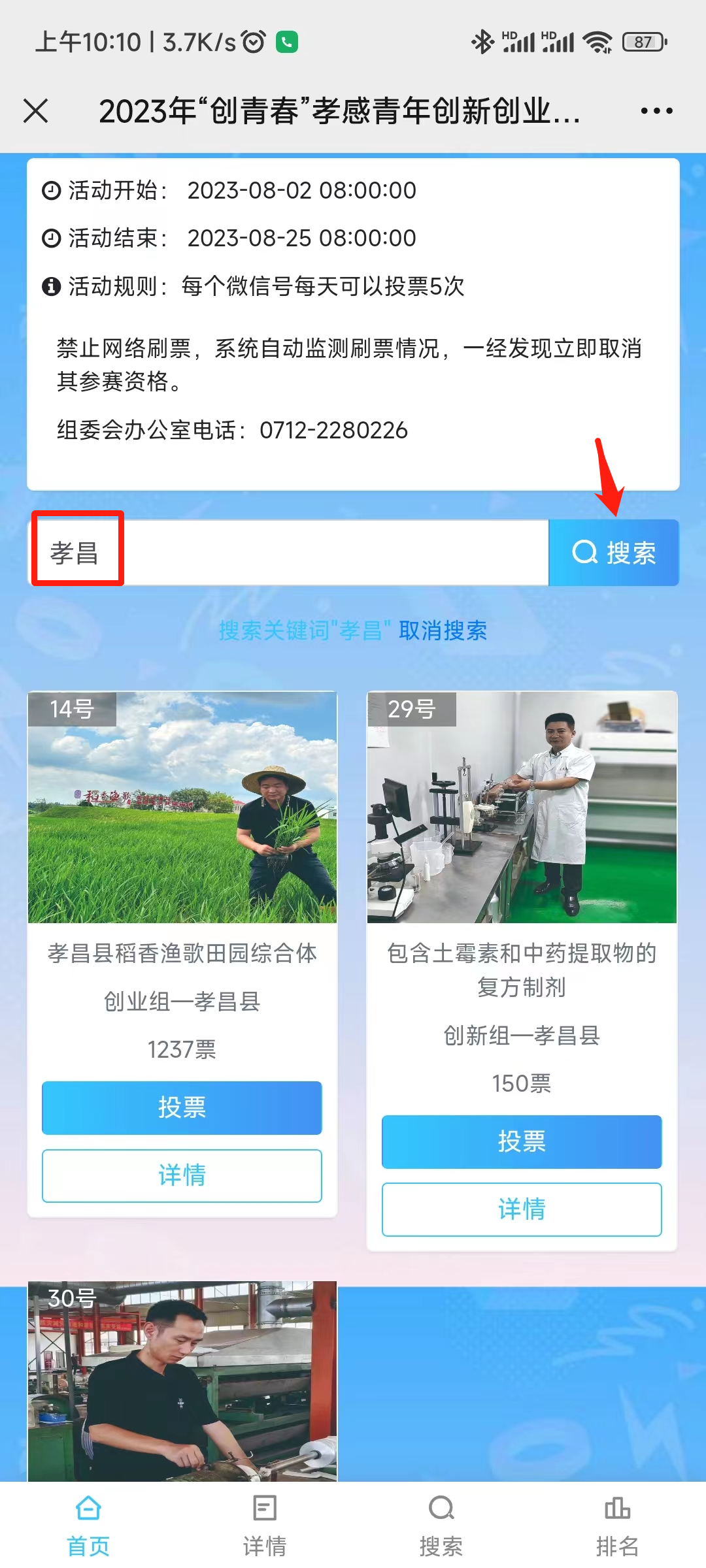
Task: Vote for entry 14号 孝昌县稻香渔歌田园综合体
Action: (182, 1107)
